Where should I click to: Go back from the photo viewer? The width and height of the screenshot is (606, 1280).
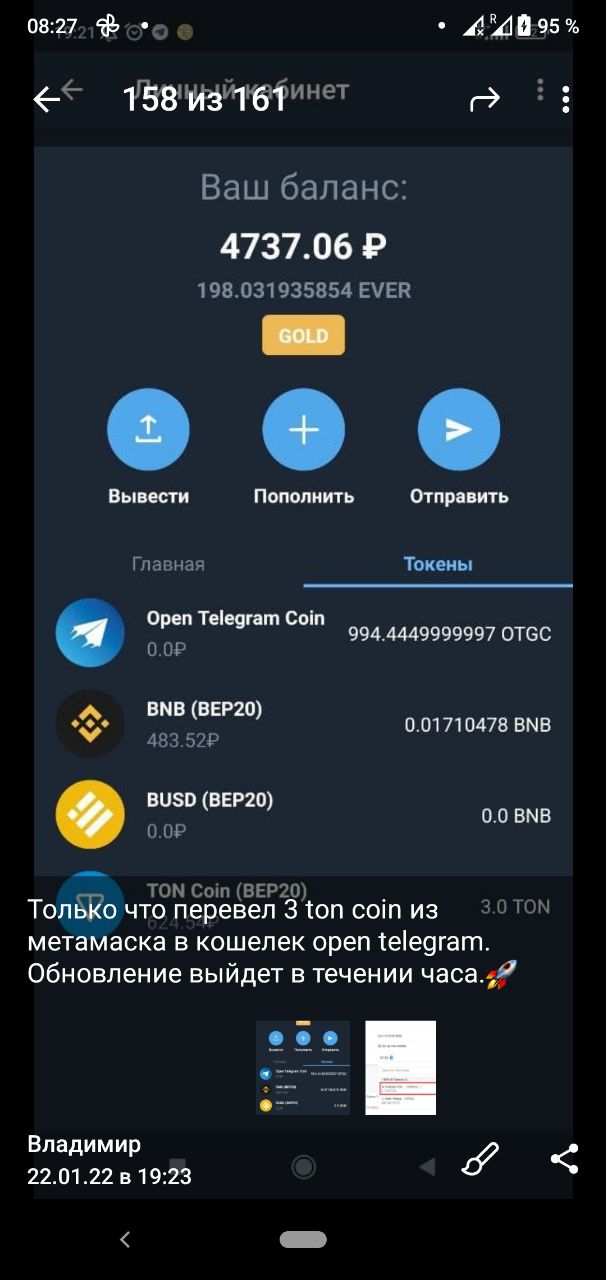(x=46, y=99)
